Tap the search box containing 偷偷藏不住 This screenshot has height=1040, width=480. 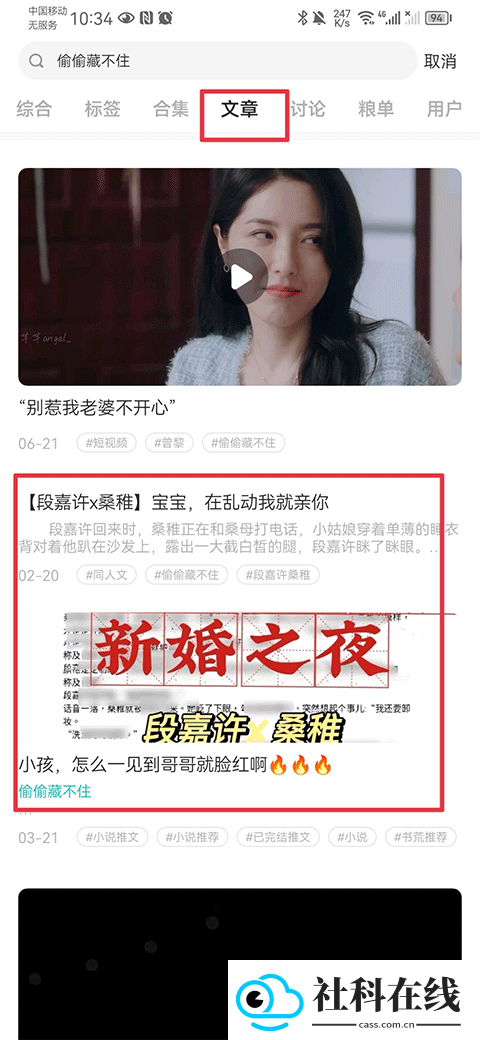coord(218,61)
